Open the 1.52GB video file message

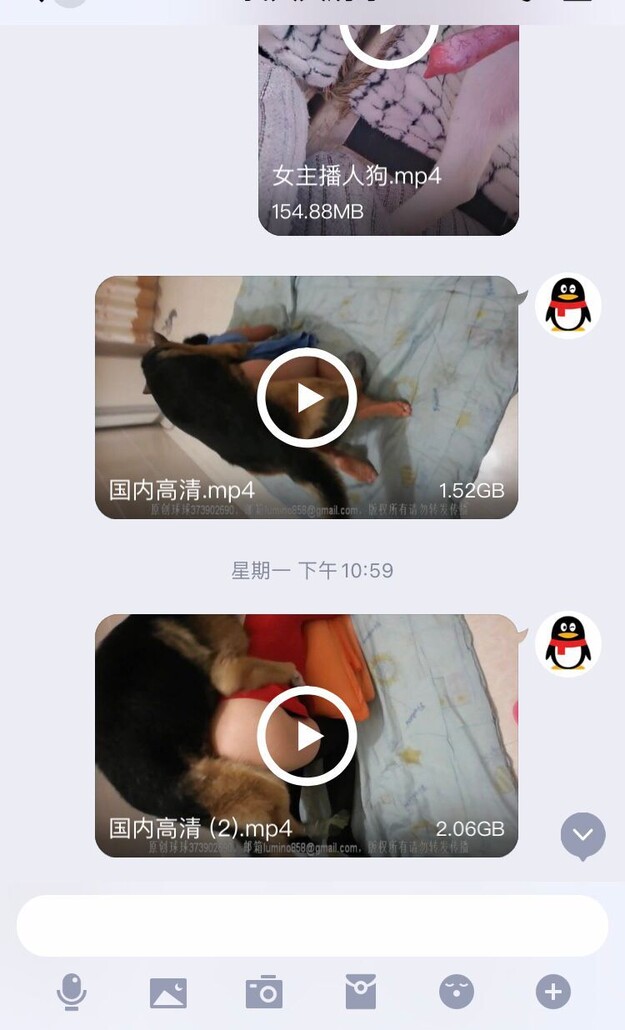coord(307,398)
